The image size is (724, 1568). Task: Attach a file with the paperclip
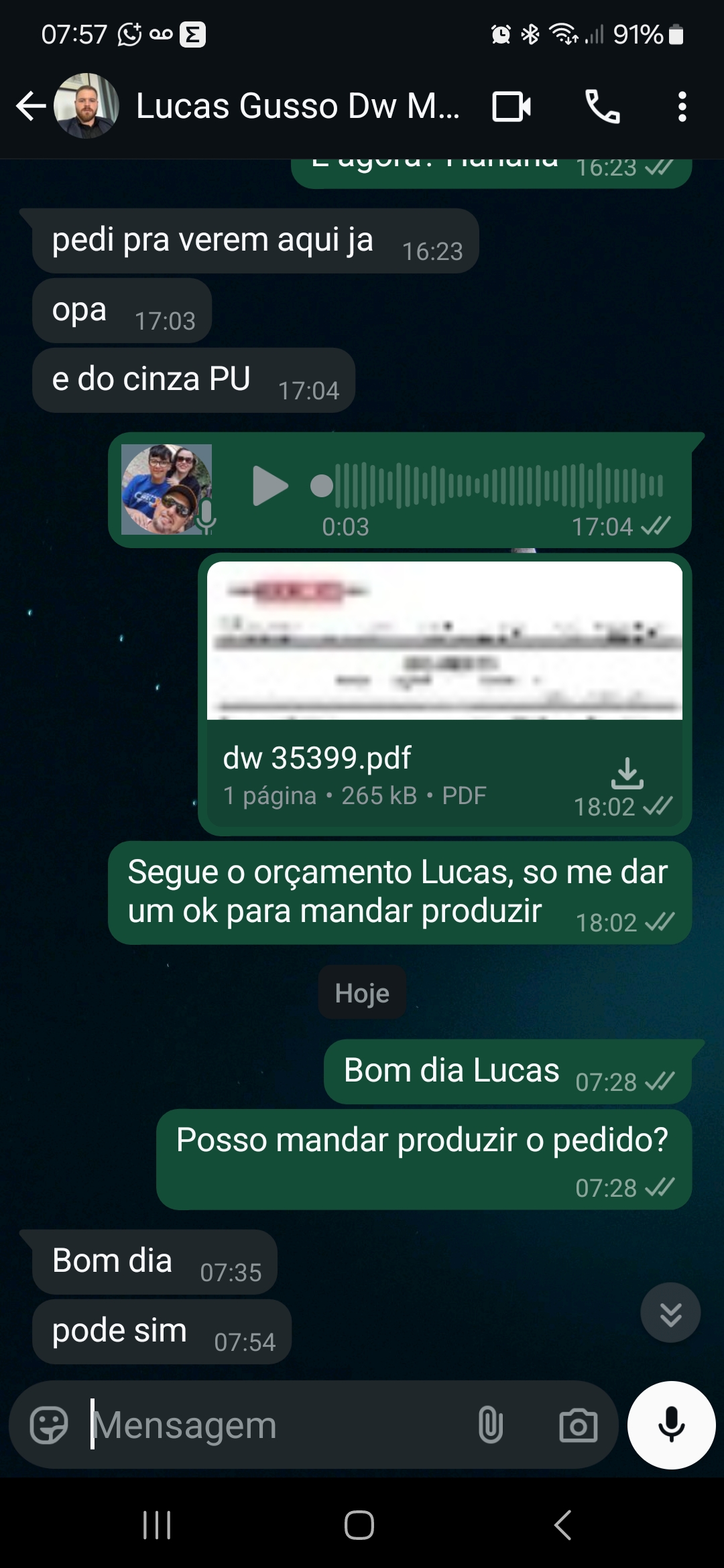(x=490, y=1425)
